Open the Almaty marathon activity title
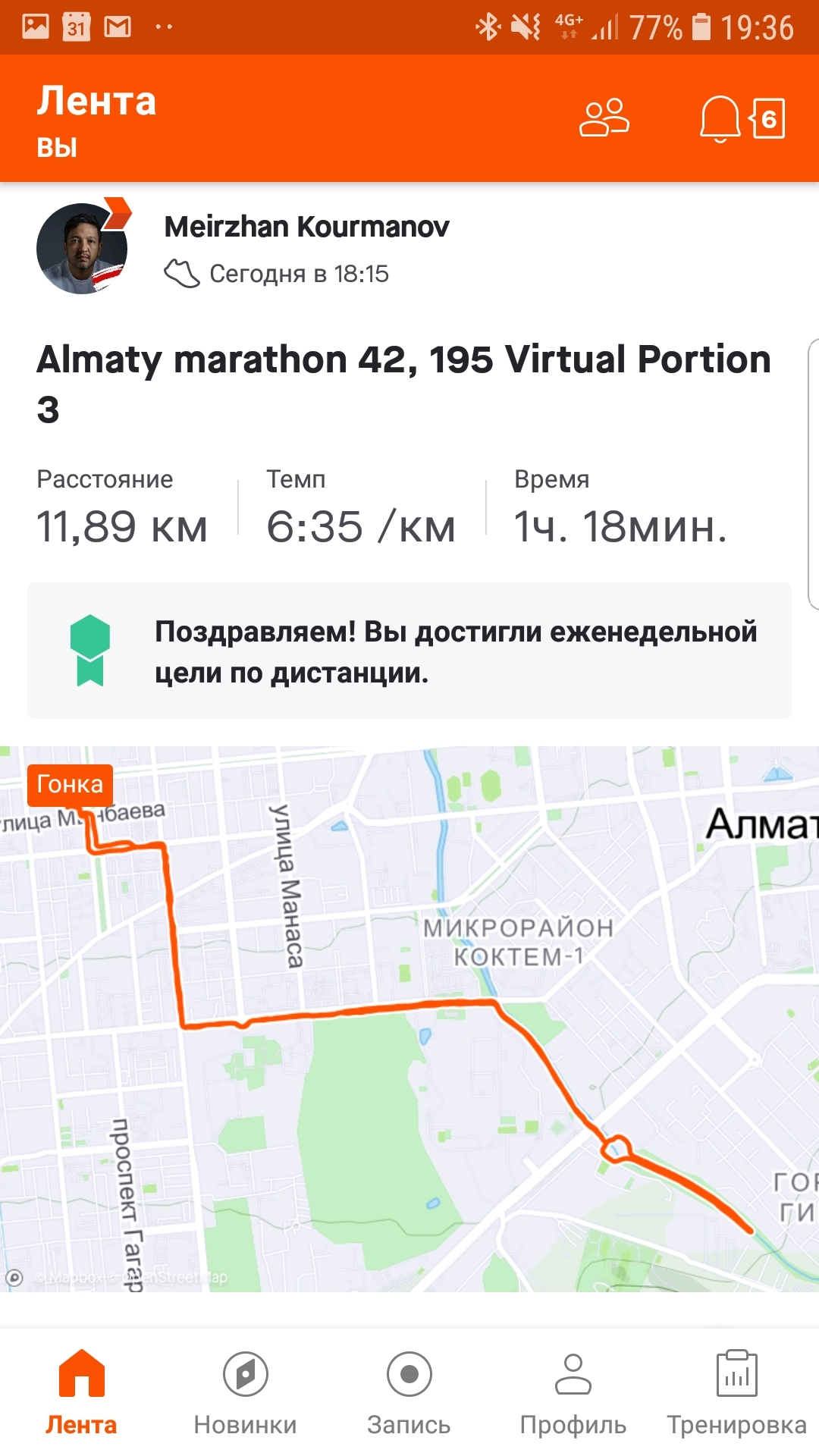The image size is (819, 1456). pyautogui.click(x=403, y=383)
